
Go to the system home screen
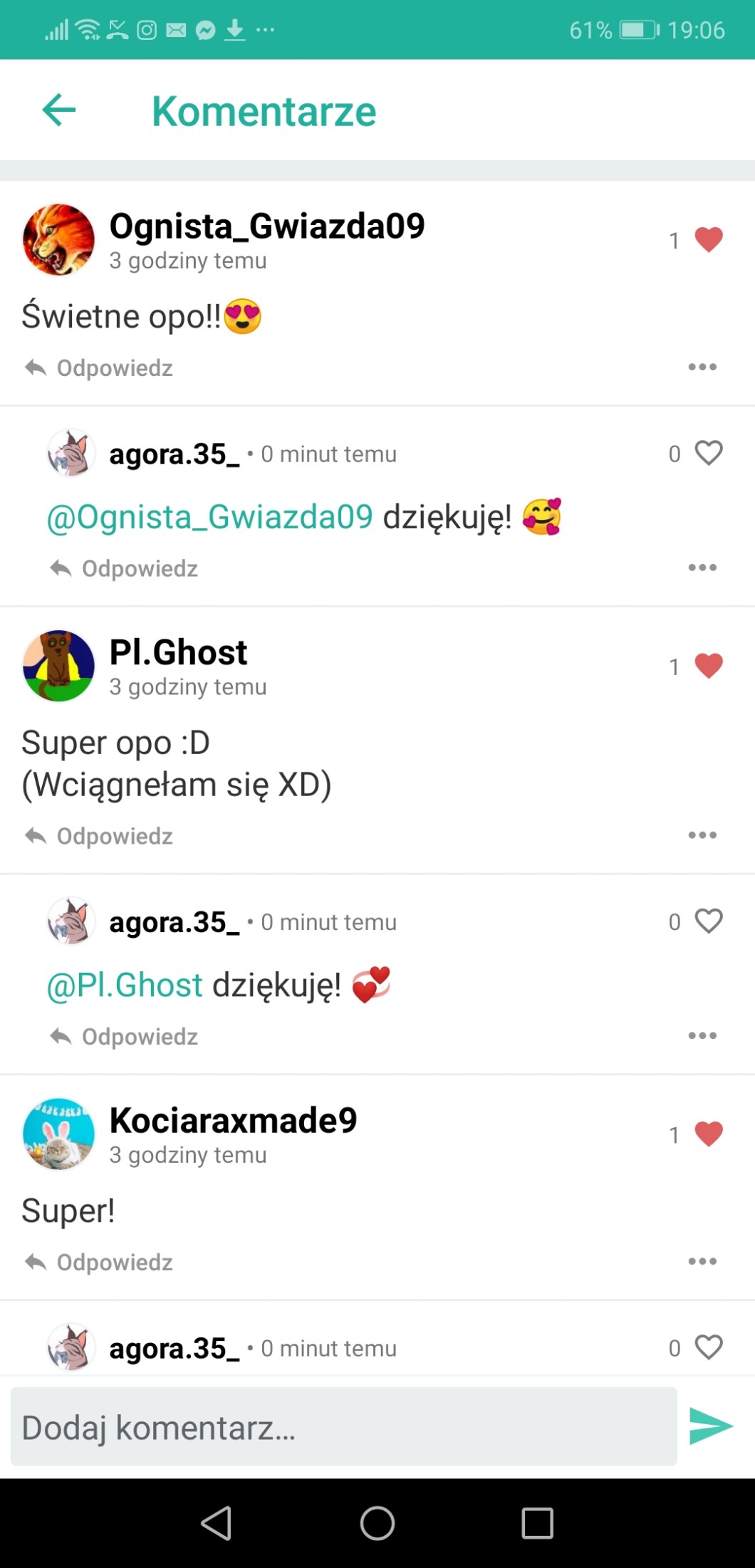click(x=377, y=1523)
